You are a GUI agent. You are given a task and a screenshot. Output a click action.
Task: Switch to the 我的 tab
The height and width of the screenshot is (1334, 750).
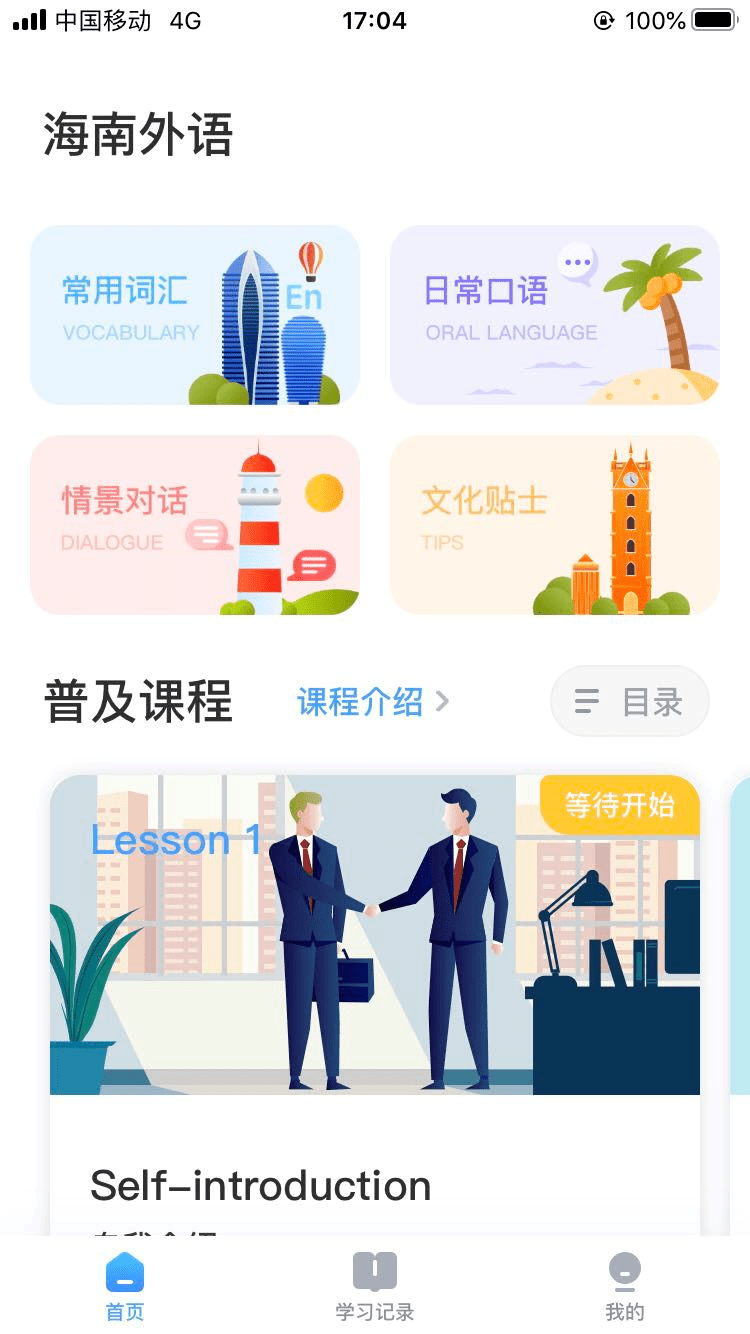tap(625, 1286)
